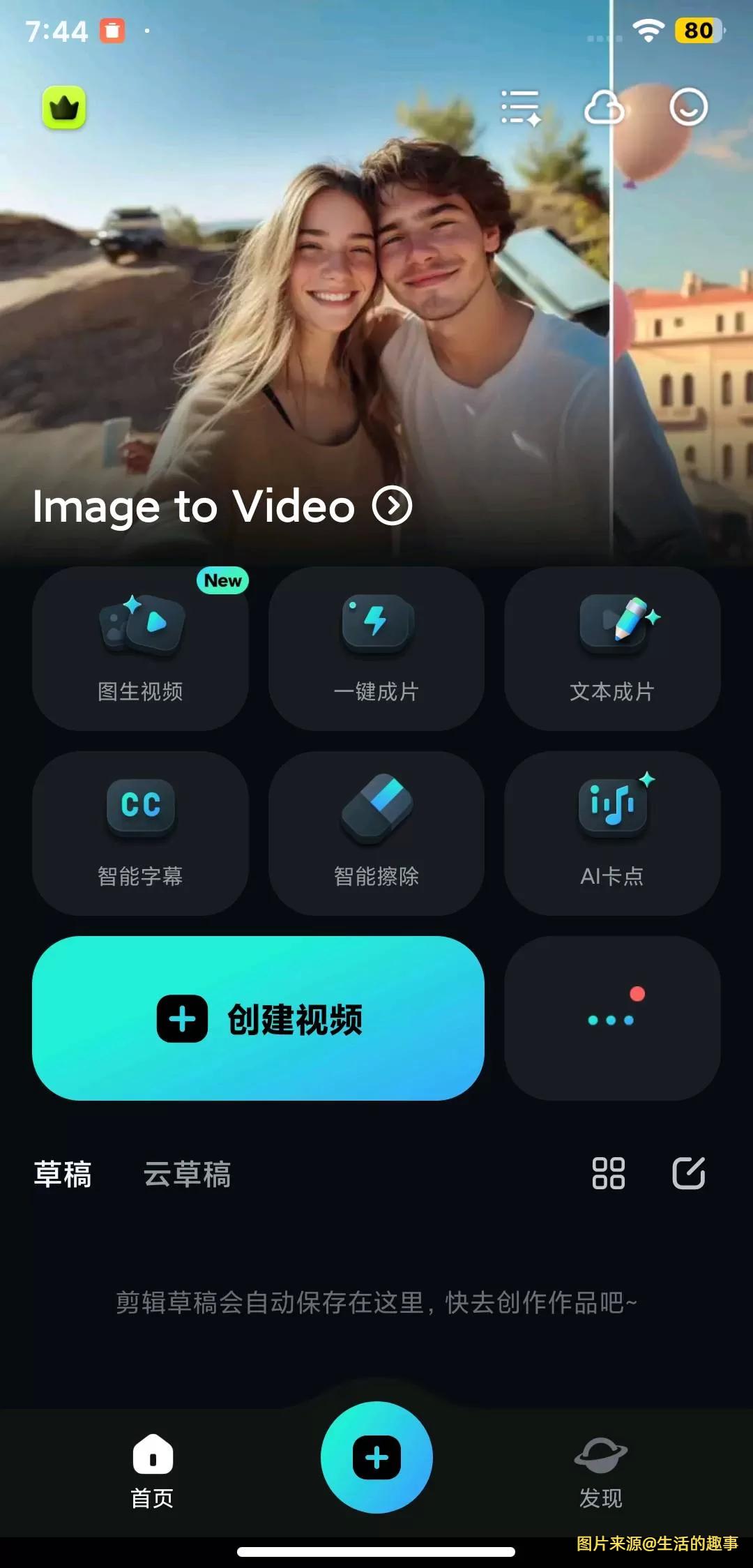The height and width of the screenshot is (1568, 753).
Task: Open the template list icon at top right
Action: pyautogui.click(x=522, y=106)
